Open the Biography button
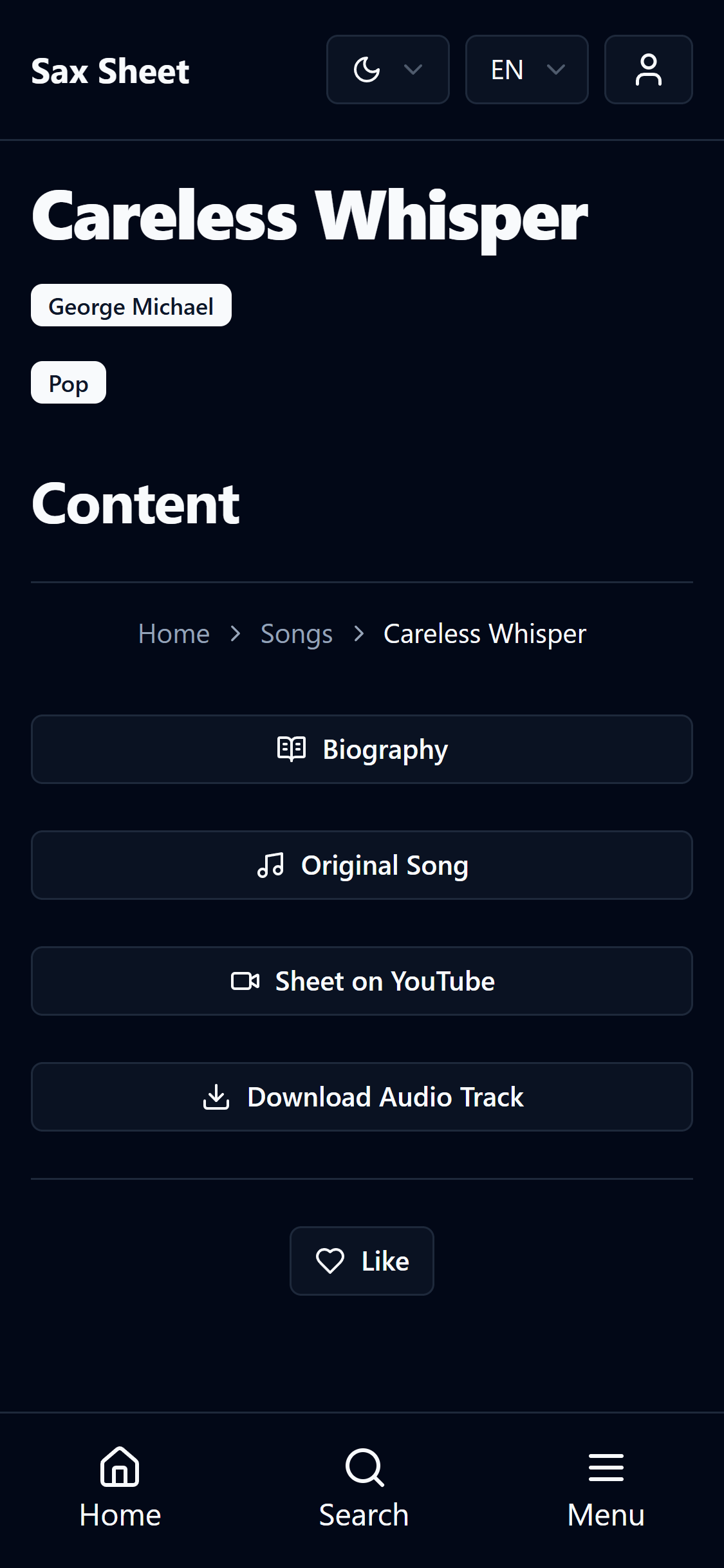 click(x=362, y=749)
